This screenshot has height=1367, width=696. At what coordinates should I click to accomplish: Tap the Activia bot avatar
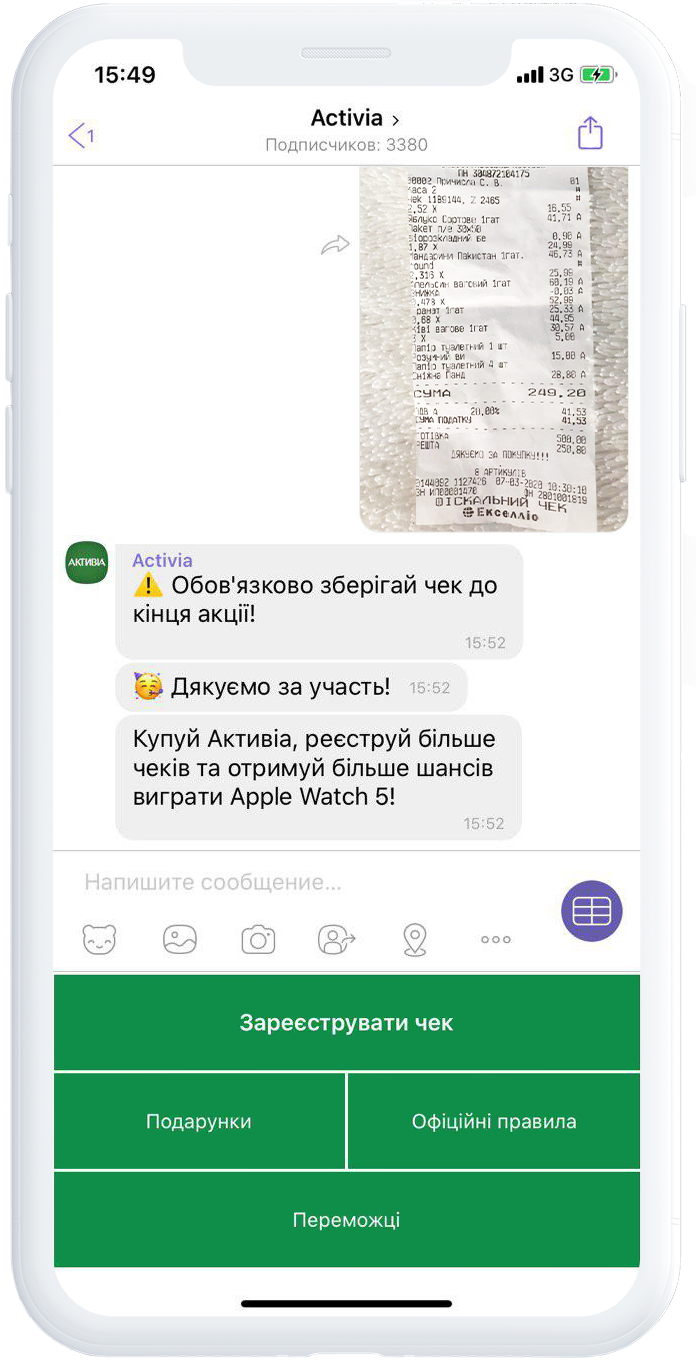pyautogui.click(x=87, y=562)
